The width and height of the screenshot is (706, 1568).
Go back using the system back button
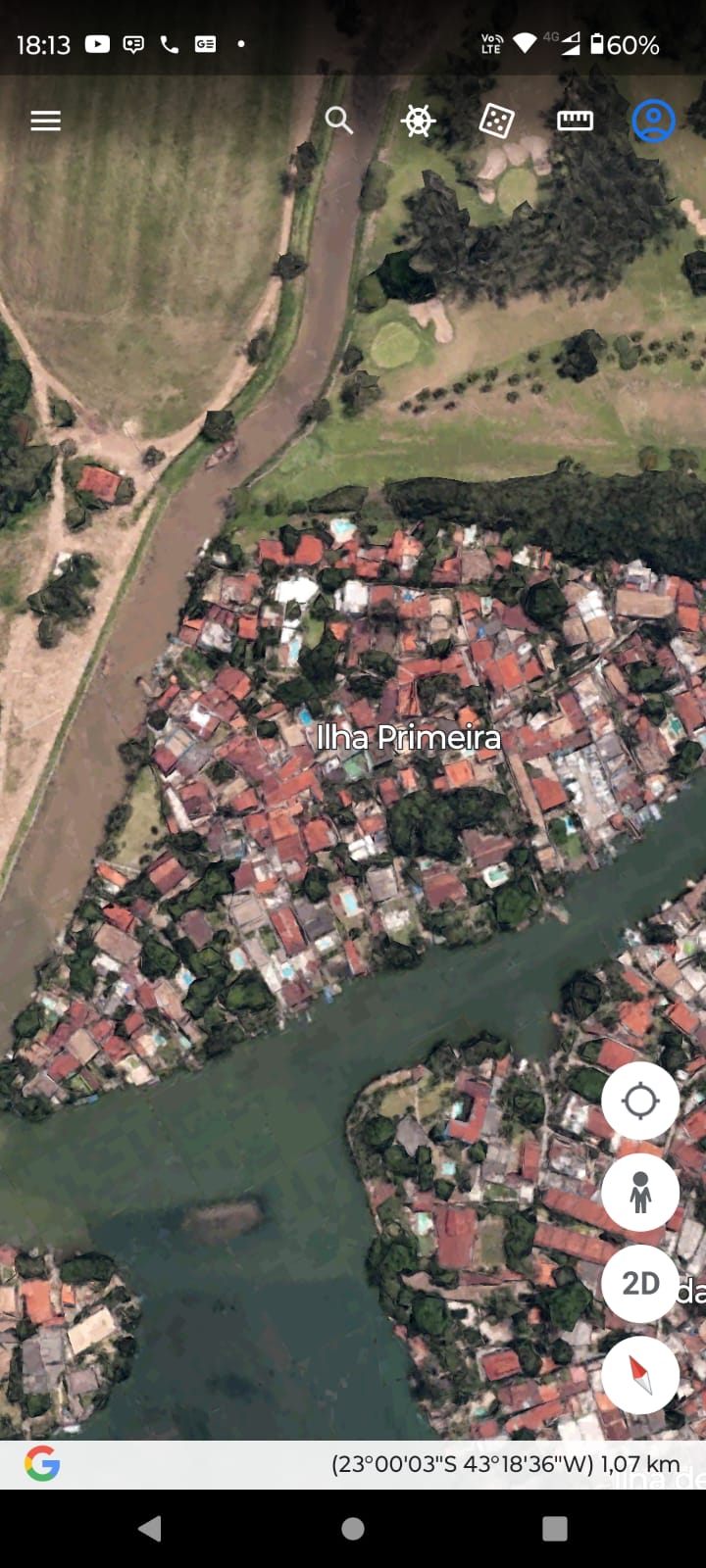(150, 1528)
